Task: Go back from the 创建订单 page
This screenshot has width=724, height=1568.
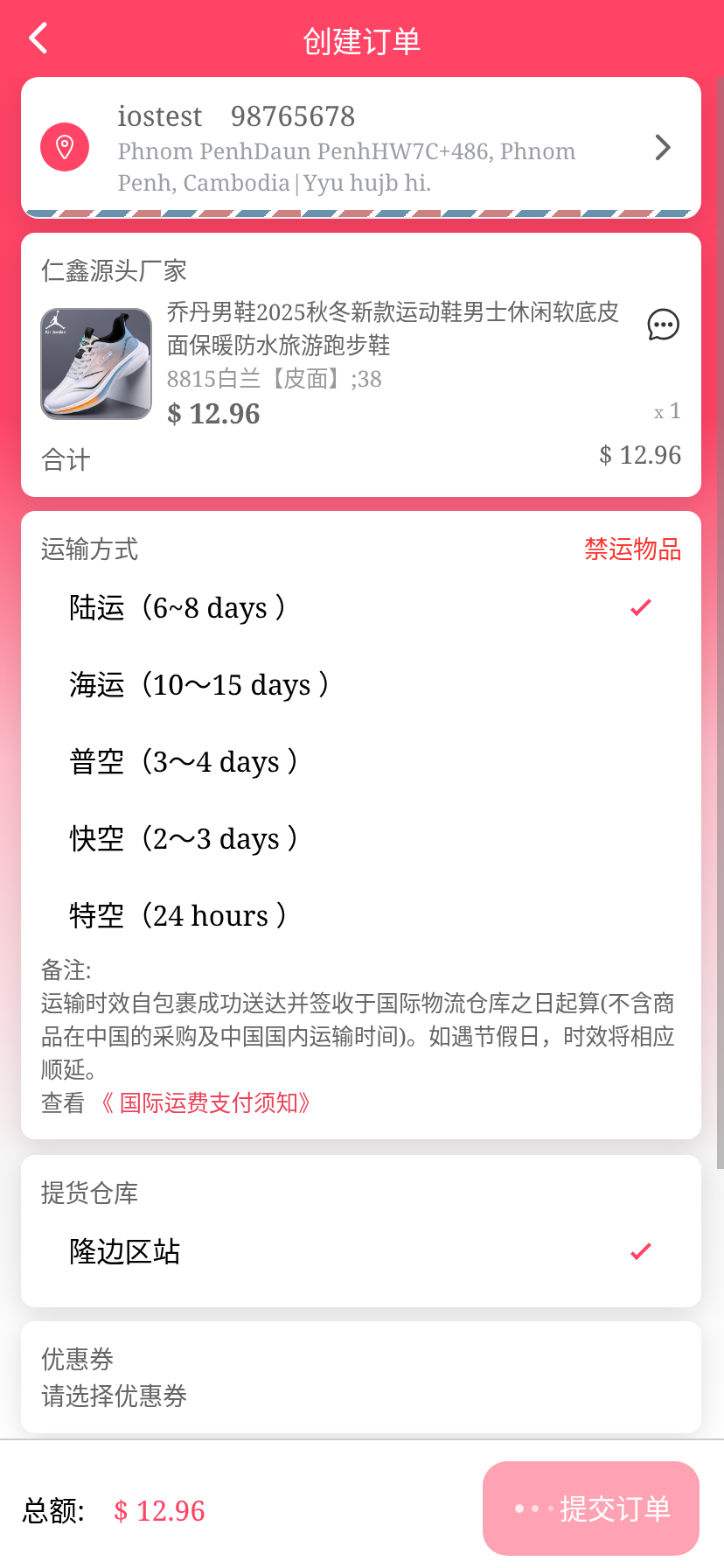Action: [x=38, y=39]
